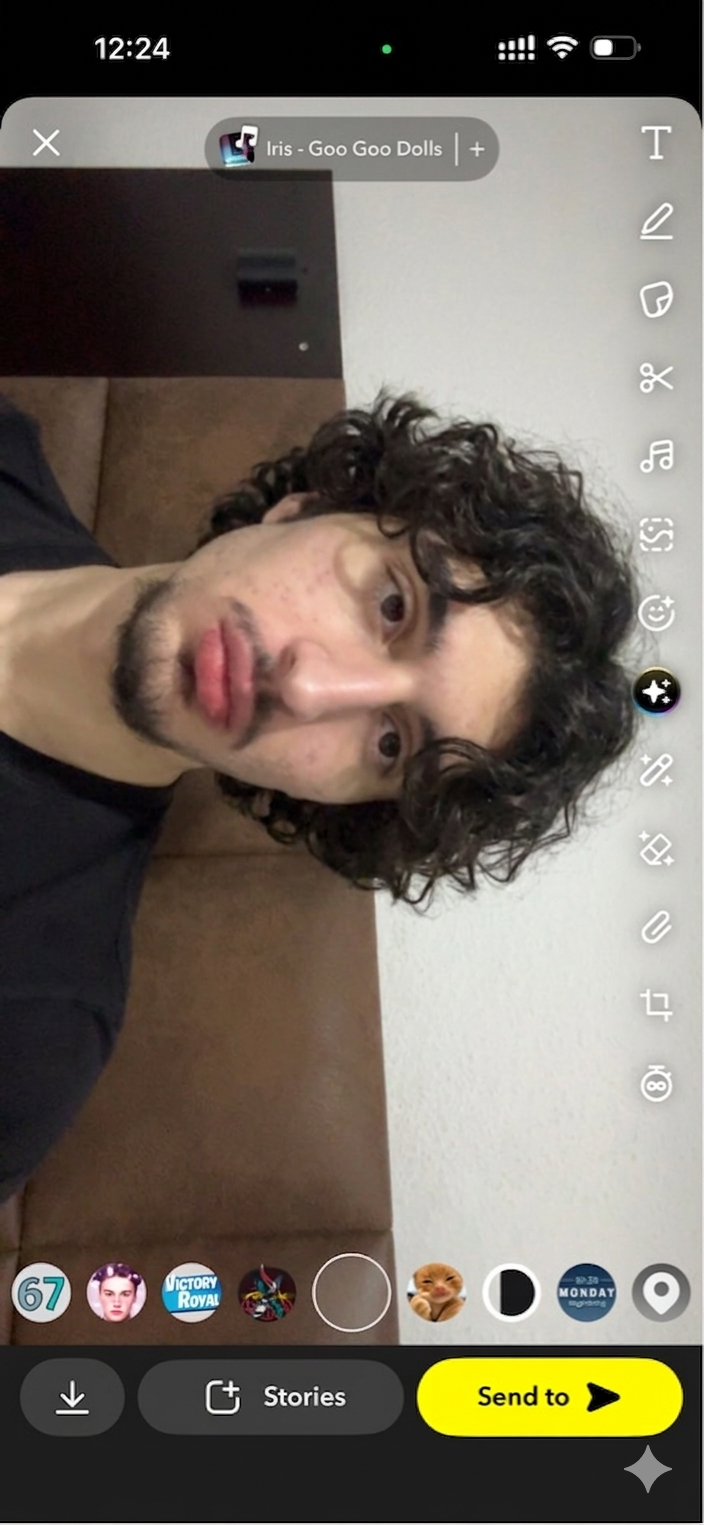
Task: Open the music note tool
Action: click(x=656, y=456)
